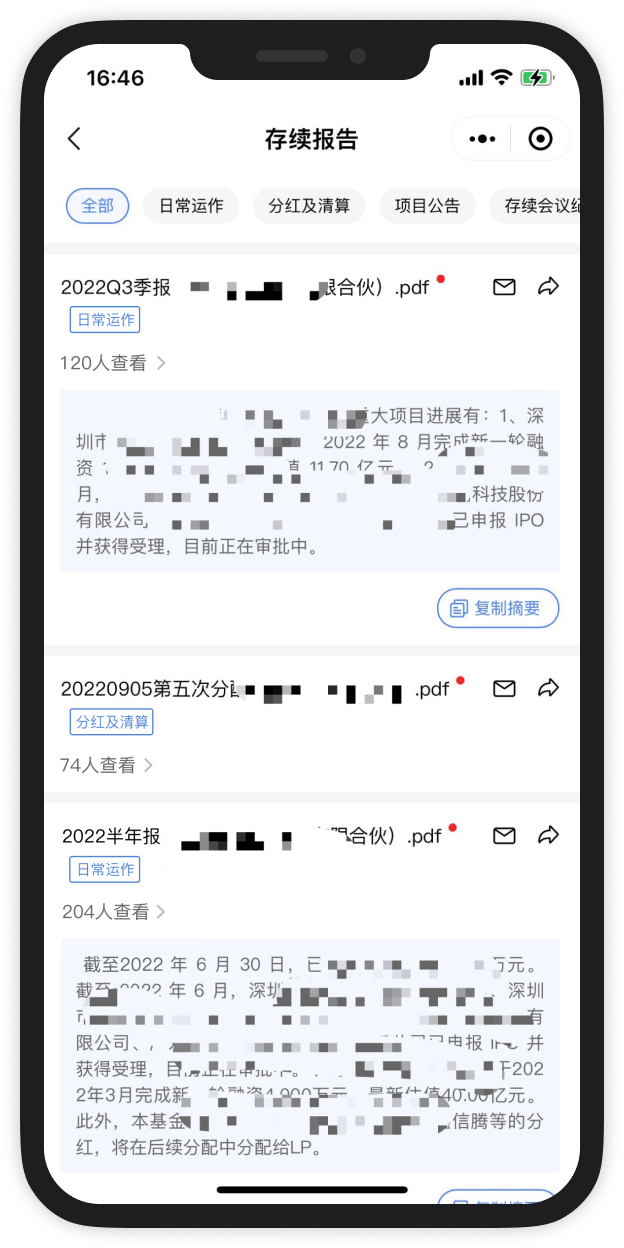Email the 2022半年报 report
The image size is (624, 1248).
505,835
